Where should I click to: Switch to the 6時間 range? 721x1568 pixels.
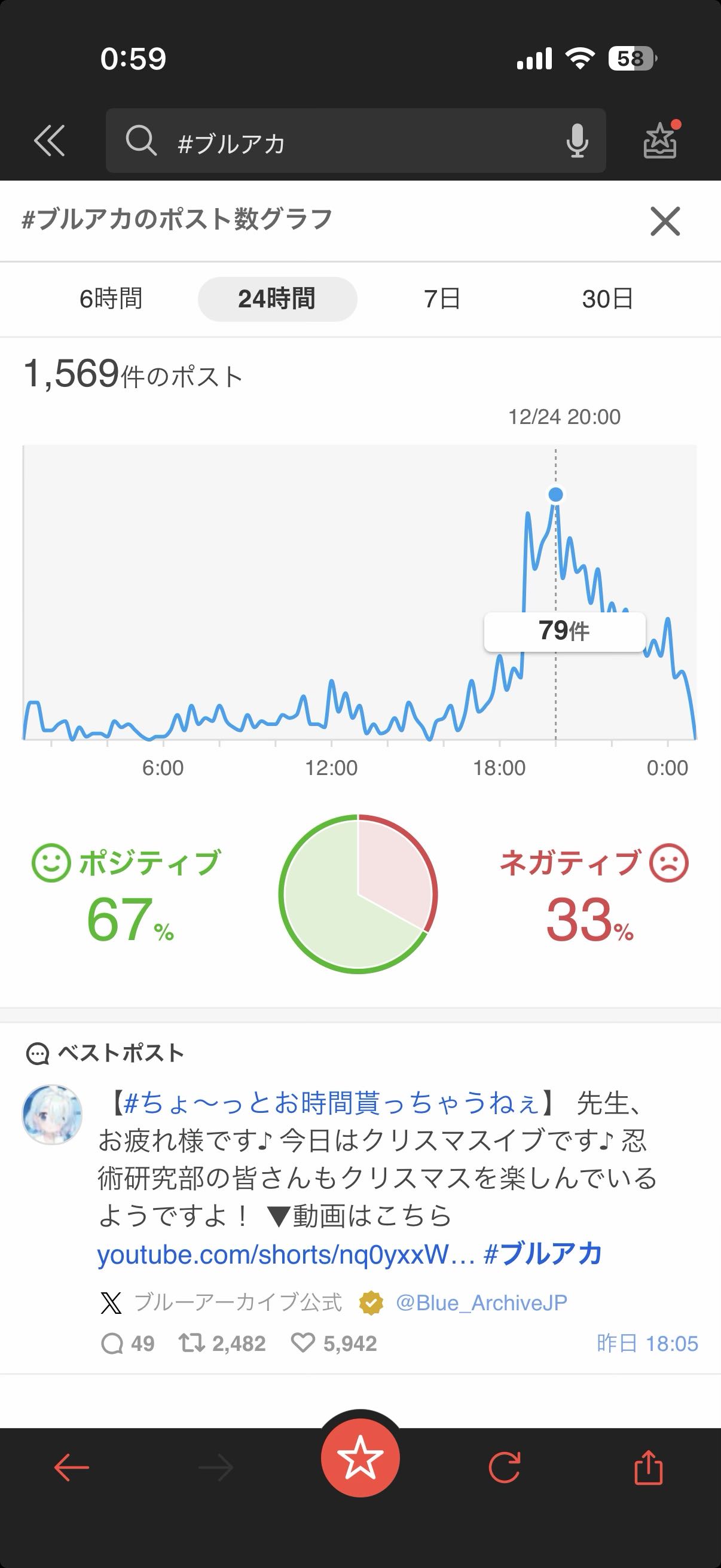[111, 299]
